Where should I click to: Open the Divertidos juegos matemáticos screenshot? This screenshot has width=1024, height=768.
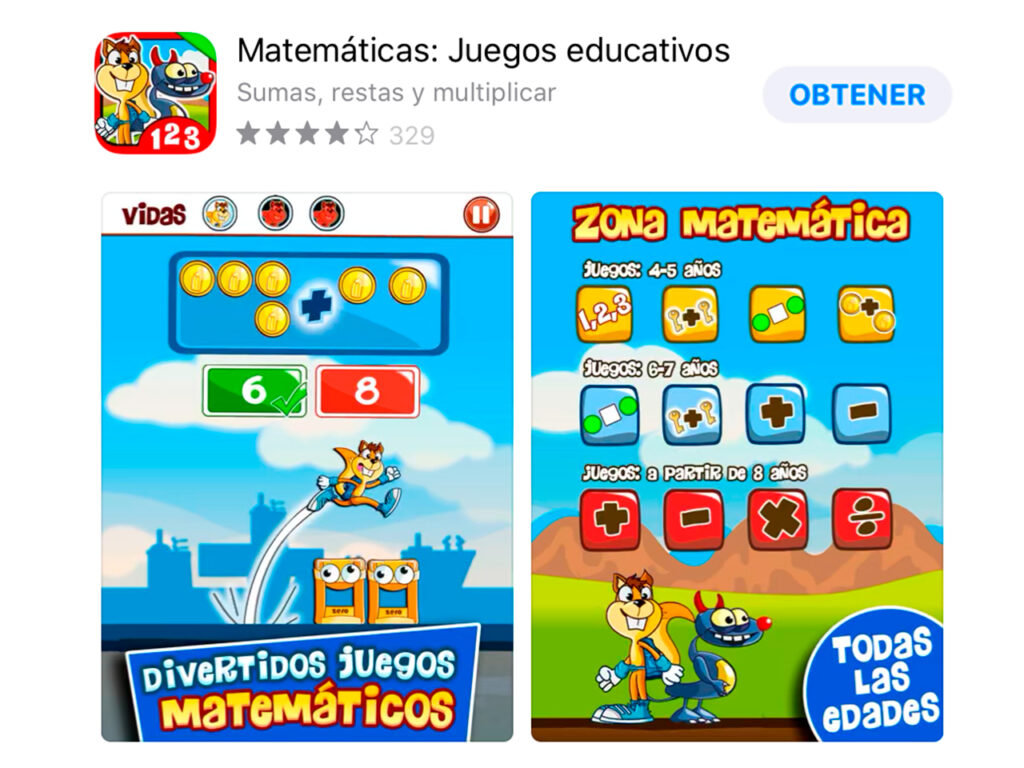coord(307,466)
